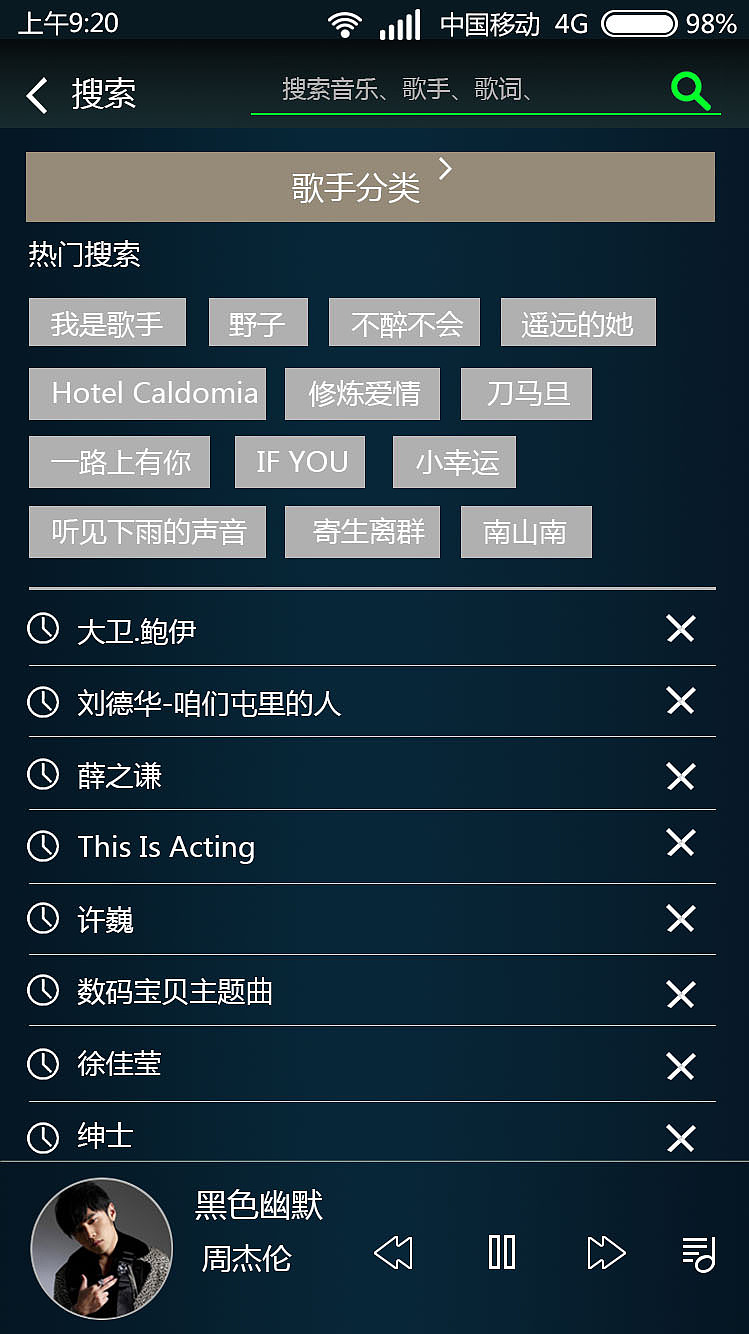Go back to the previous track

393,1251
